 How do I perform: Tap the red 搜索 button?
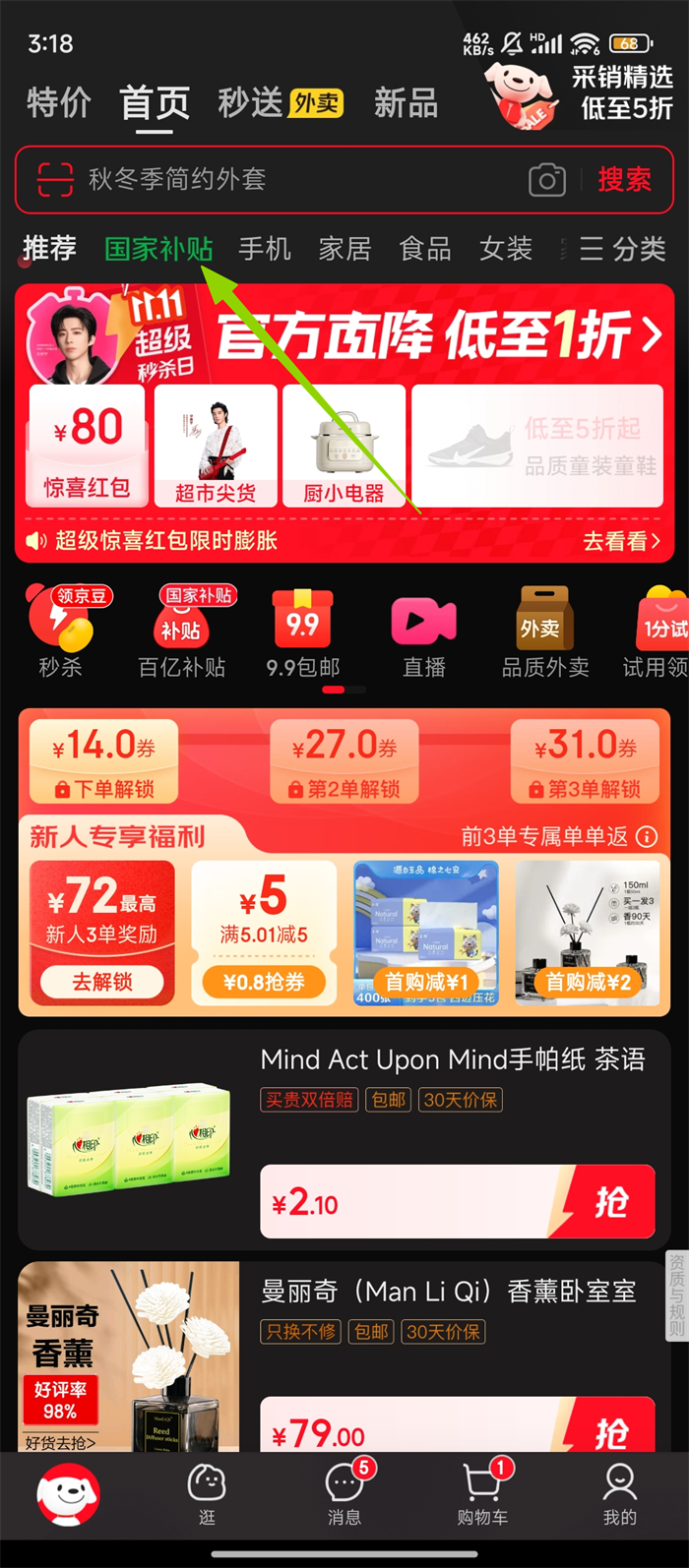(x=624, y=180)
